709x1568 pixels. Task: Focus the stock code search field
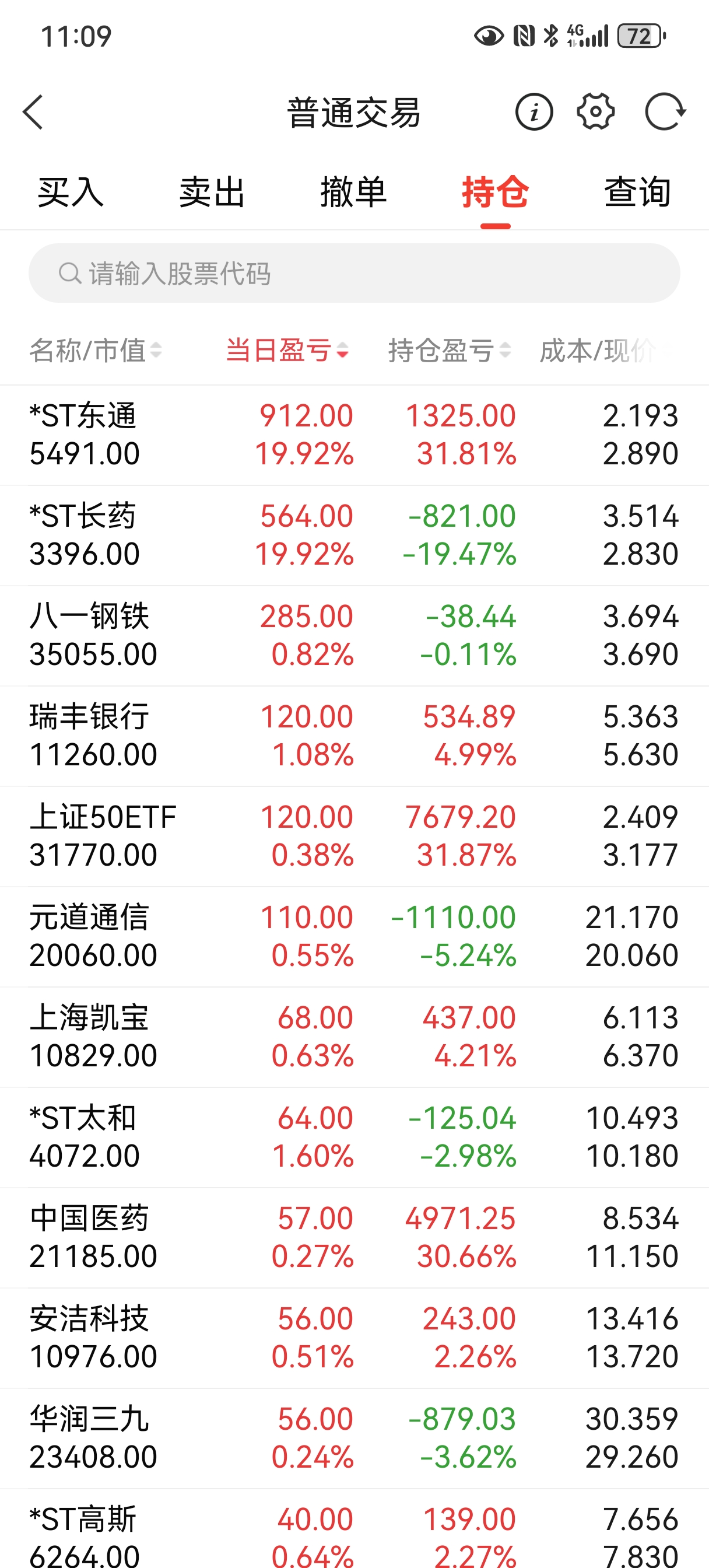coord(354,274)
